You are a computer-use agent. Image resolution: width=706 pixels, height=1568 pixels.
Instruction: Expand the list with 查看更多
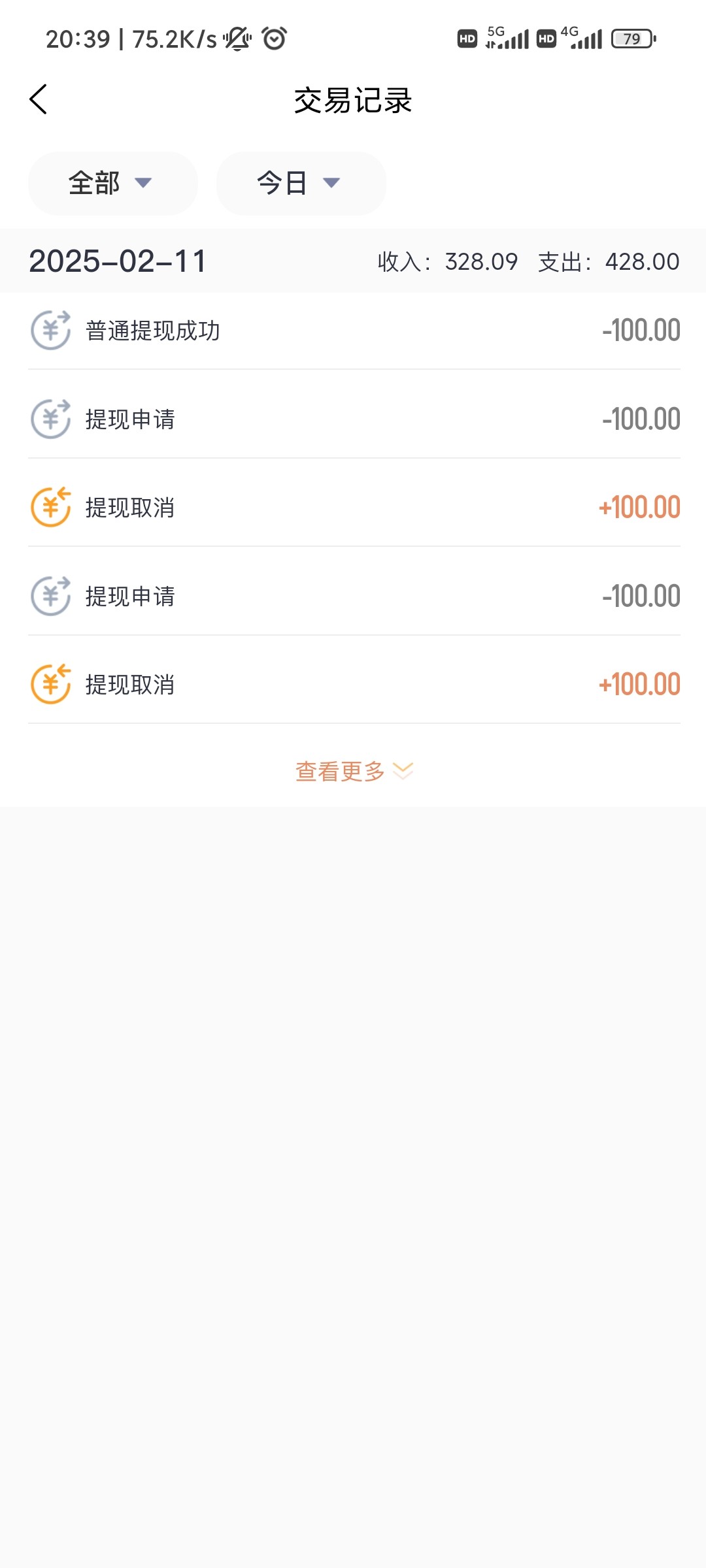click(353, 771)
